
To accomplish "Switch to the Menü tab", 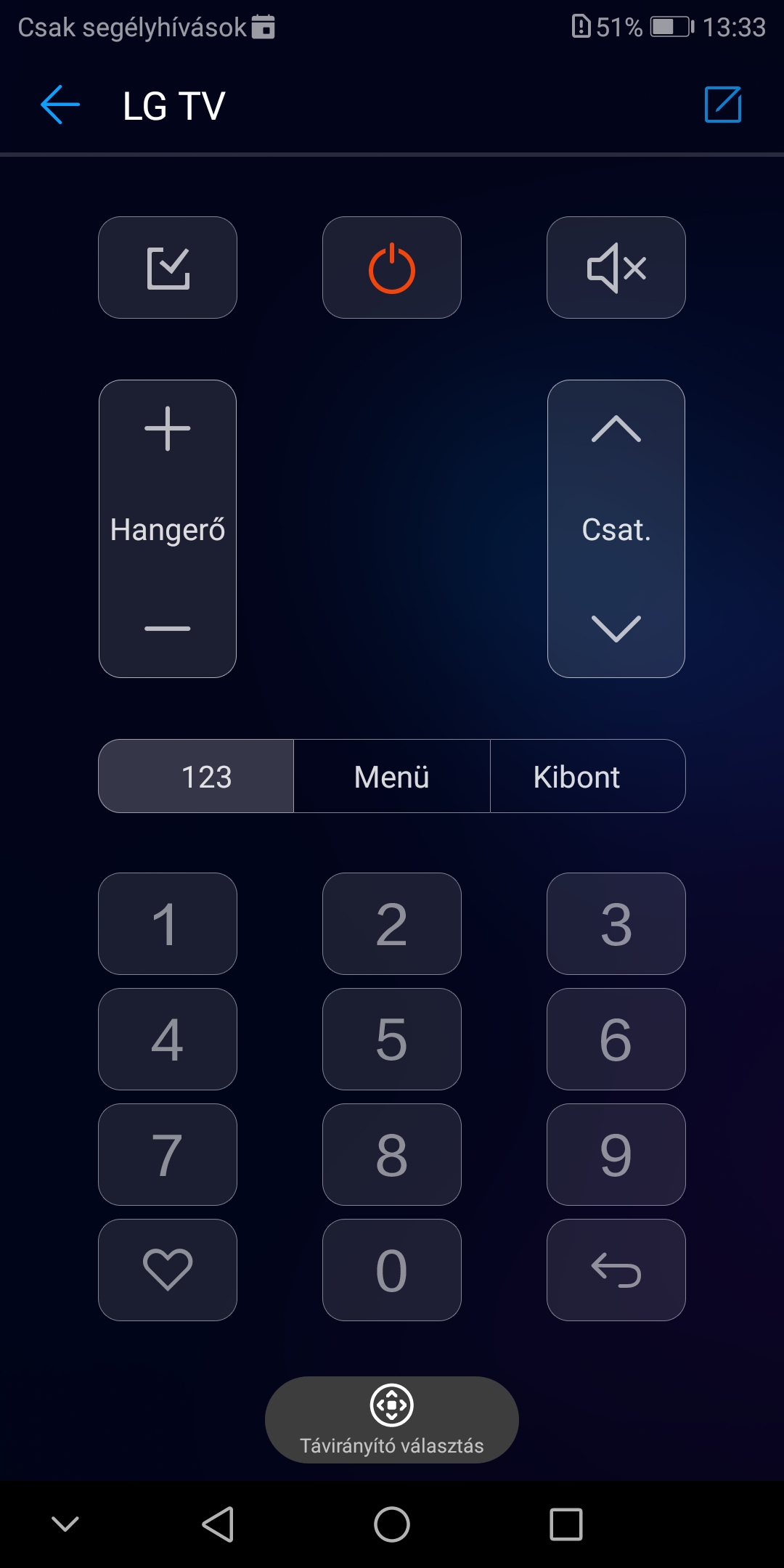I will [x=392, y=776].
